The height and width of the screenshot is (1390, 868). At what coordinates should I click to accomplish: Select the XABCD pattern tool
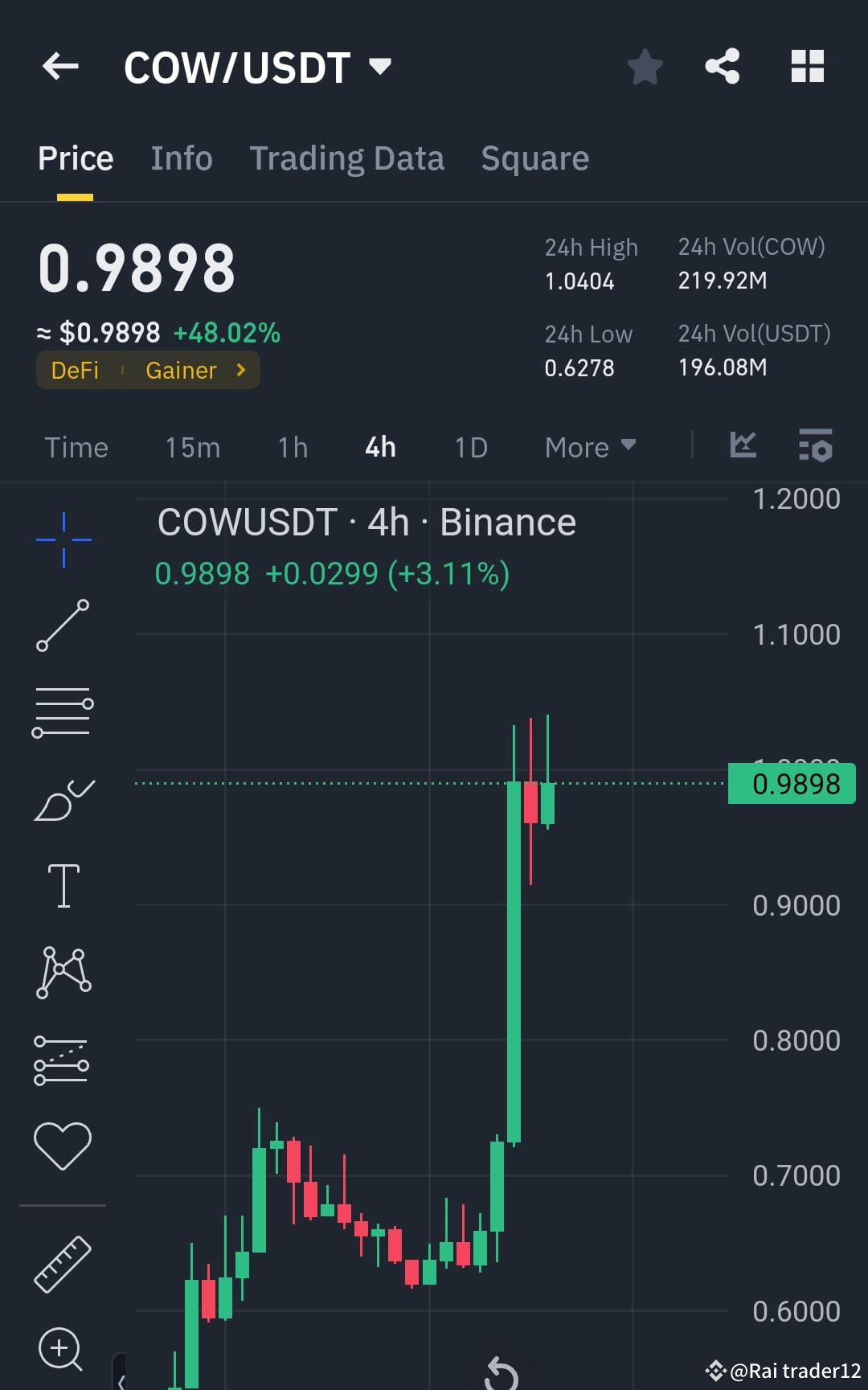click(63, 971)
